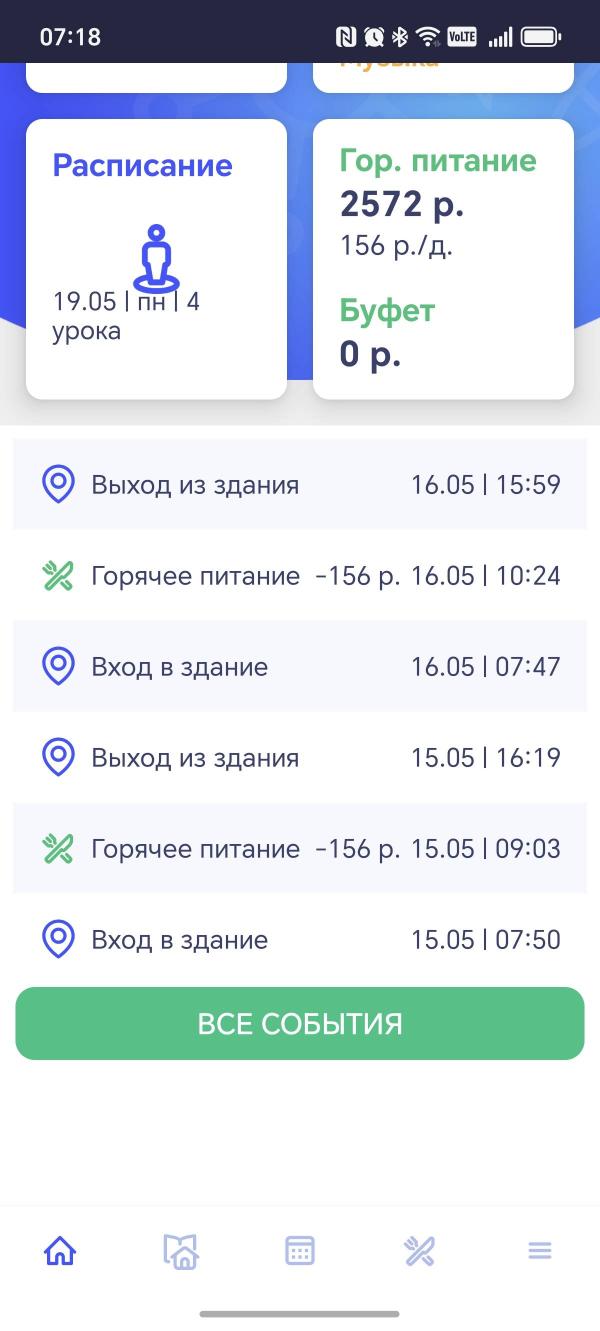Image resolution: width=600 pixels, height=1331 pixels.
Task: Tap the ВСЕ СОБЫТИЯ button
Action: coord(300,1023)
